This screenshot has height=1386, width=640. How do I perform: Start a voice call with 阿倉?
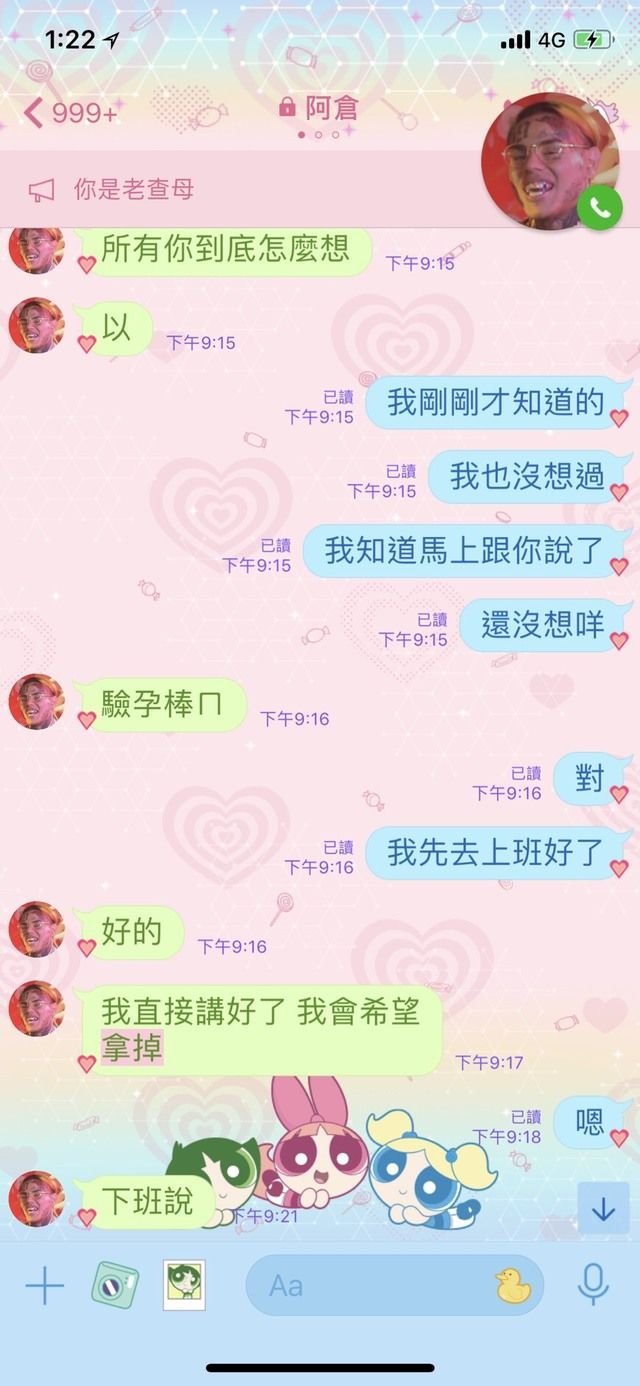(599, 207)
